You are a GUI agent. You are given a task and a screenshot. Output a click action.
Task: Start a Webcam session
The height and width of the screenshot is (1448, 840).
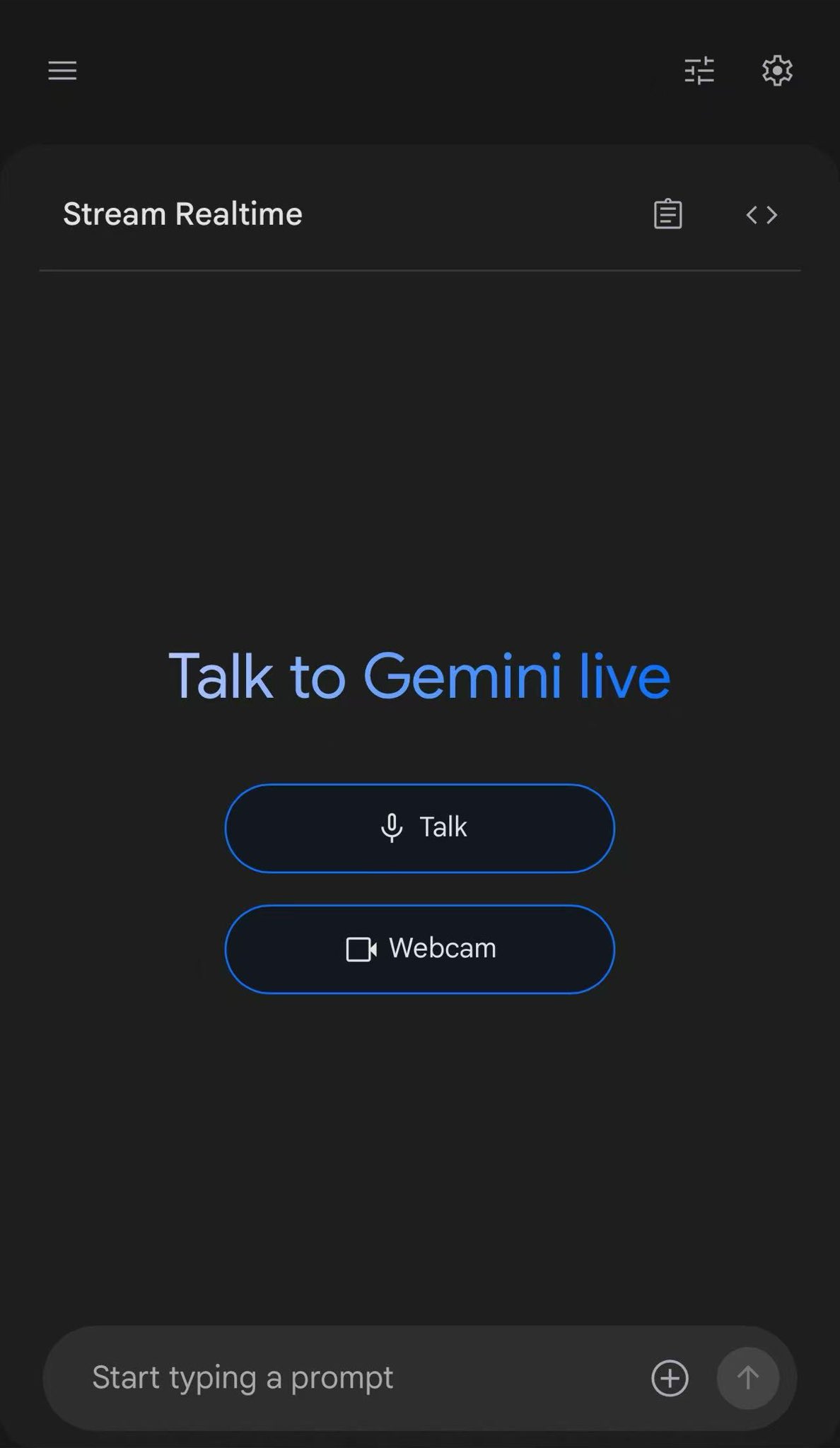(x=420, y=949)
